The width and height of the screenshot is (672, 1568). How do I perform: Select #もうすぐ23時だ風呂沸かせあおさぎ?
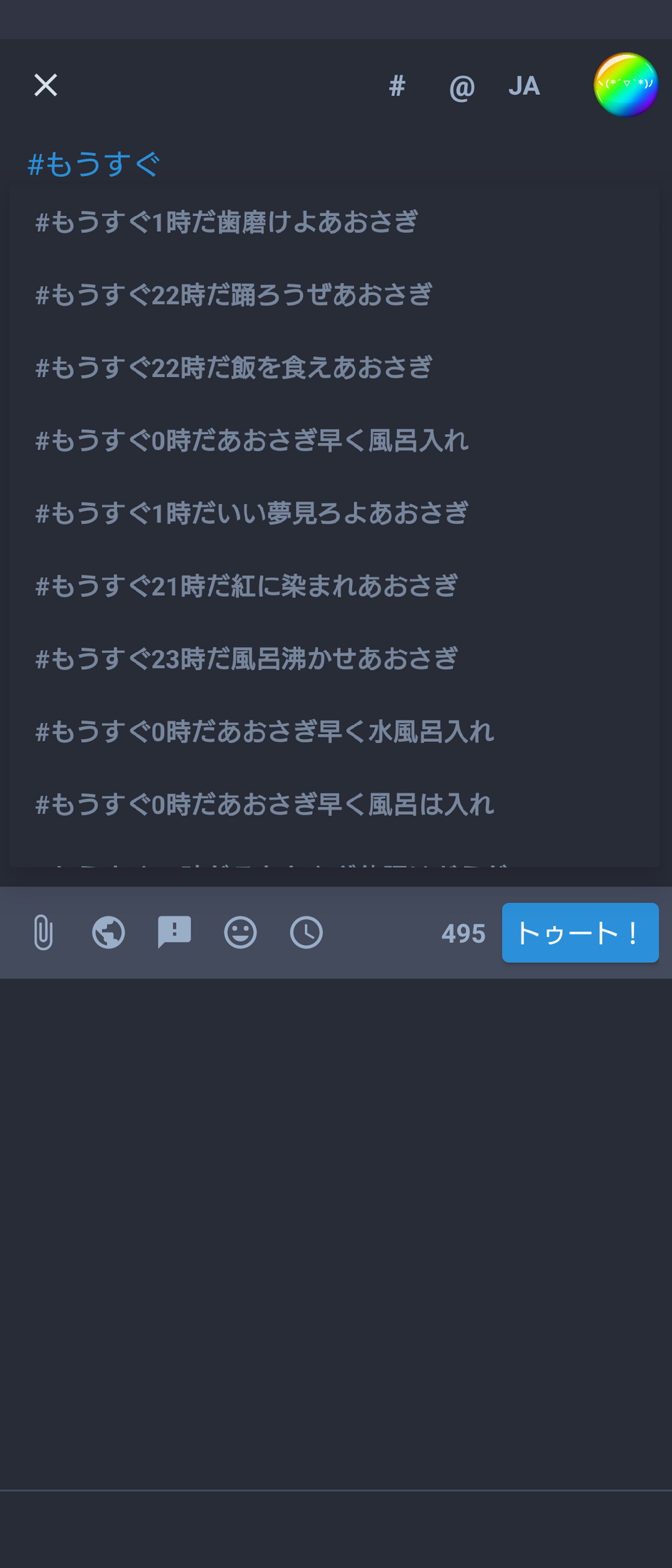point(247,659)
